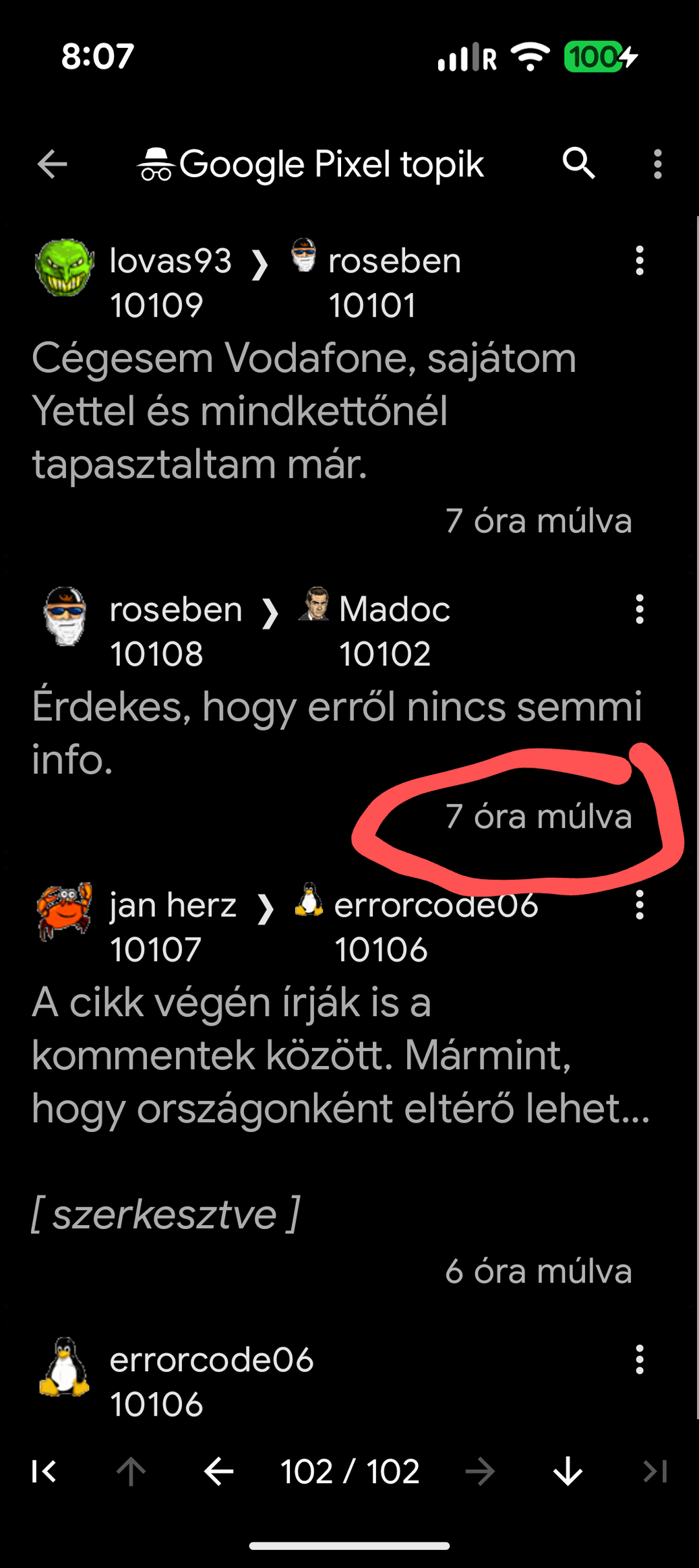Open errorcode06's penguin avatar on post 10106
Screen dimensions: 699x1568
pos(64,1367)
